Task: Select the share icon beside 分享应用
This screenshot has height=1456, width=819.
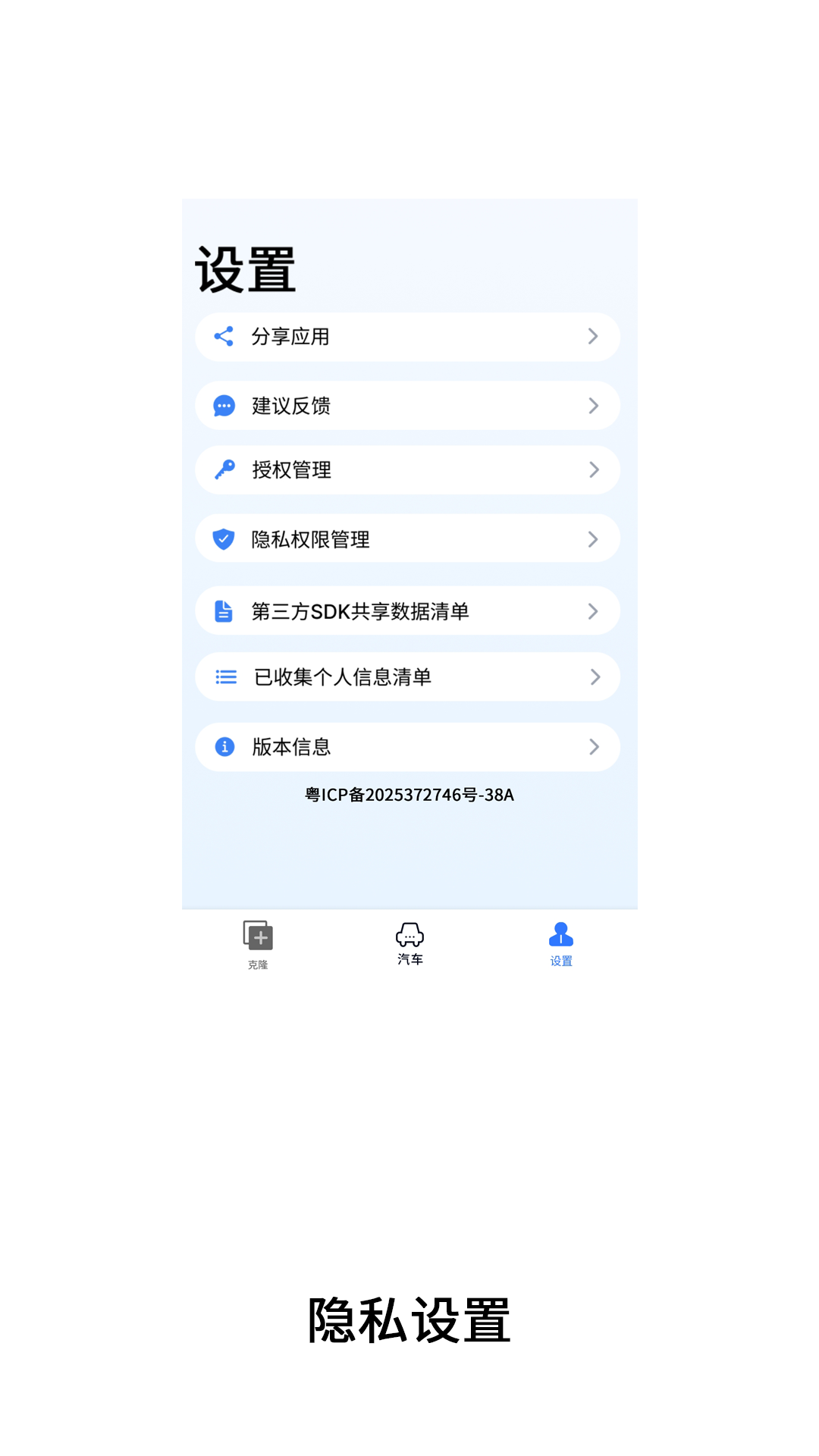Action: [224, 337]
